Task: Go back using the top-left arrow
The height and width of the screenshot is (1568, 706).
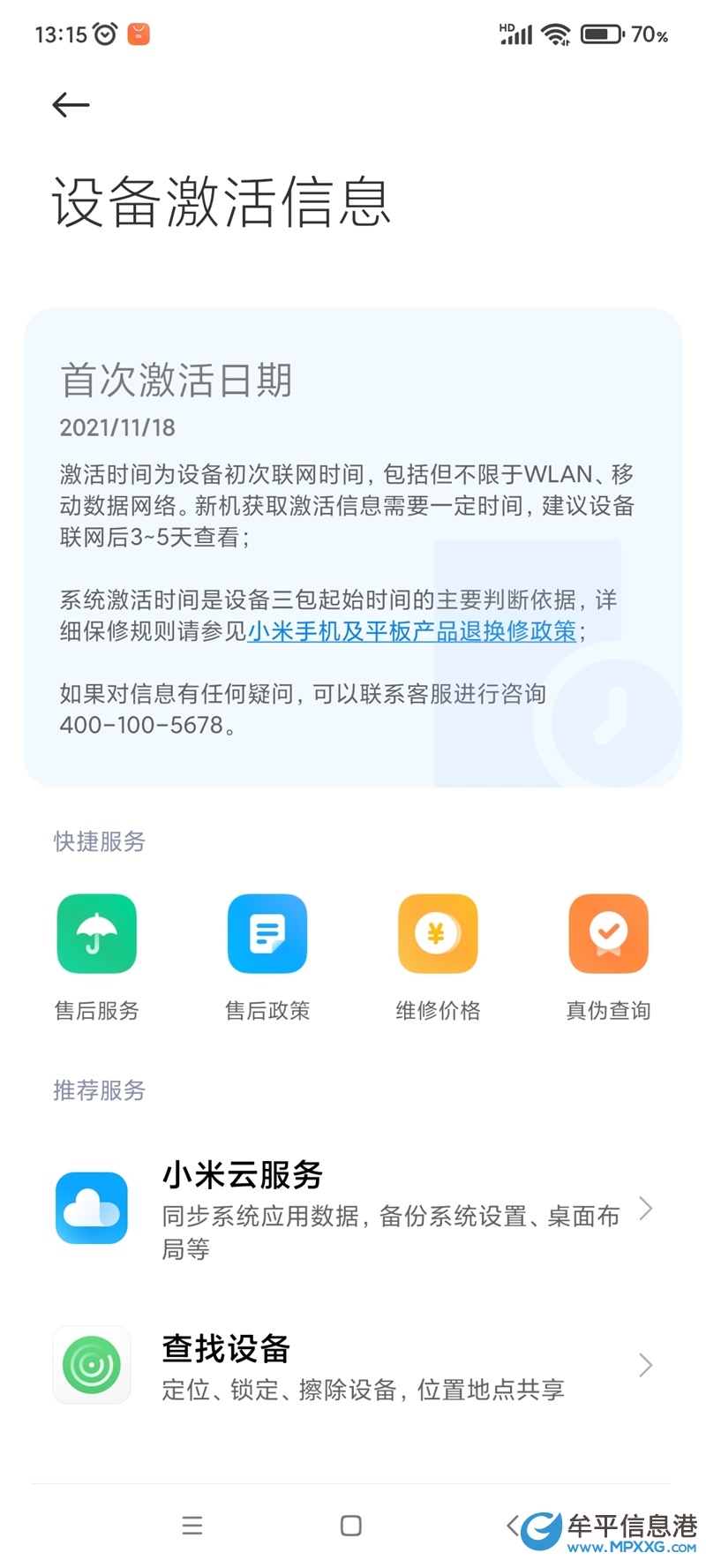Action: click(x=71, y=105)
